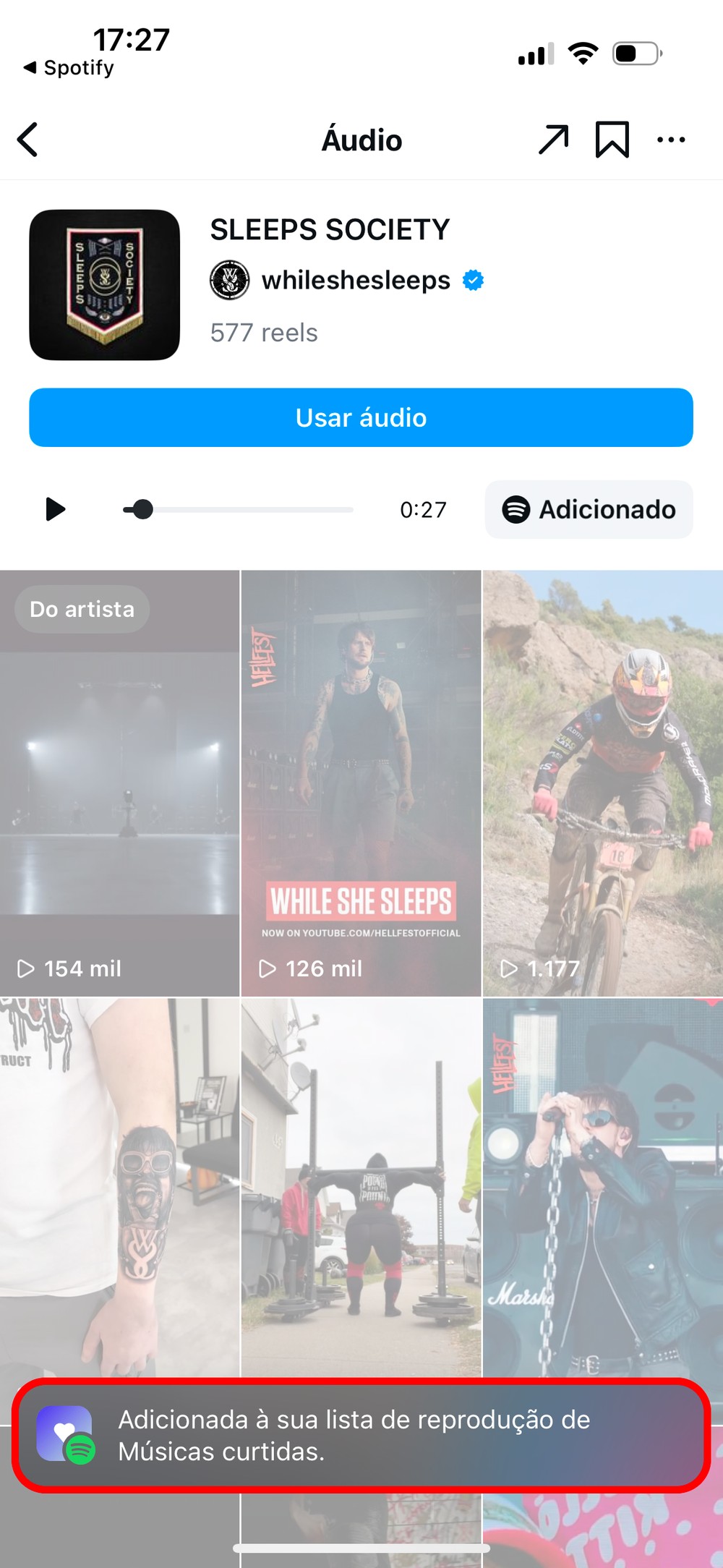Open the weightlifting reel
The height and width of the screenshot is (1568, 723).
(361, 1186)
